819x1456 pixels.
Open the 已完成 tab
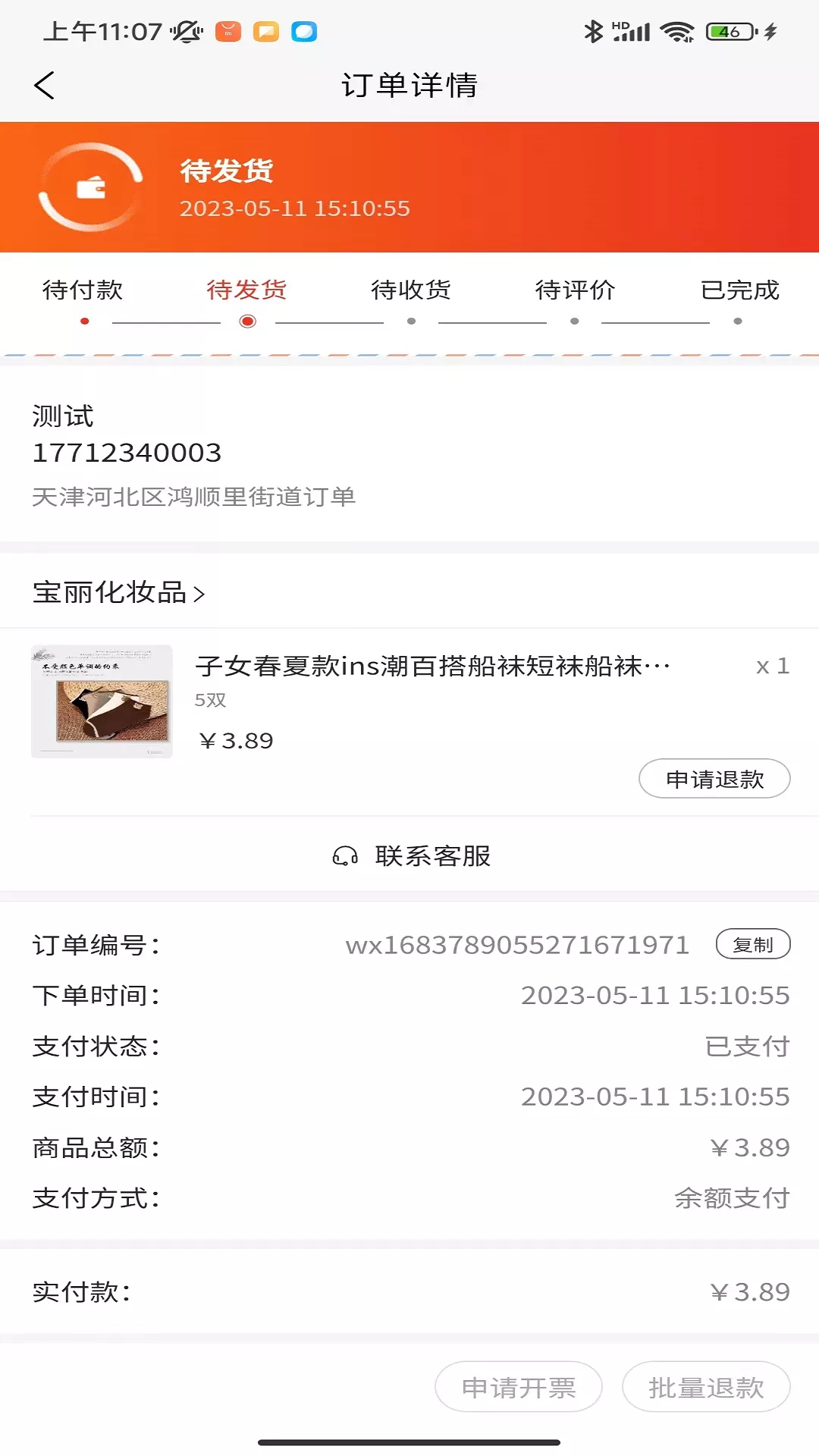coord(740,290)
